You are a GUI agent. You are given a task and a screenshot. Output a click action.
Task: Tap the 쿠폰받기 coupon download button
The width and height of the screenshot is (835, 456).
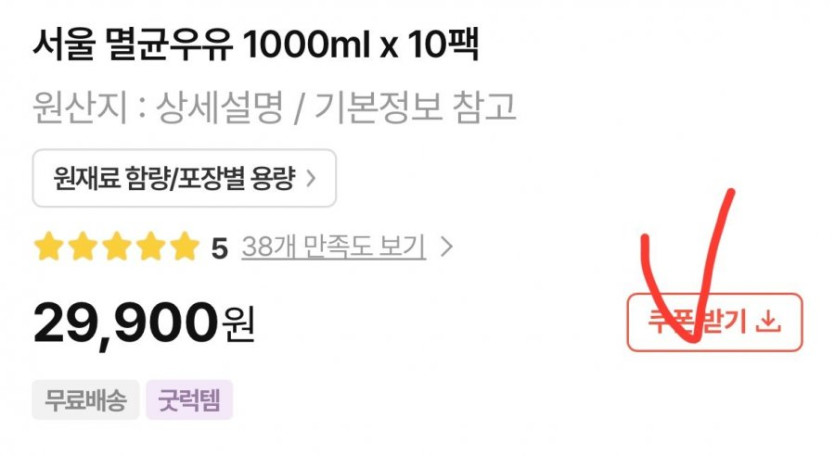pos(715,322)
